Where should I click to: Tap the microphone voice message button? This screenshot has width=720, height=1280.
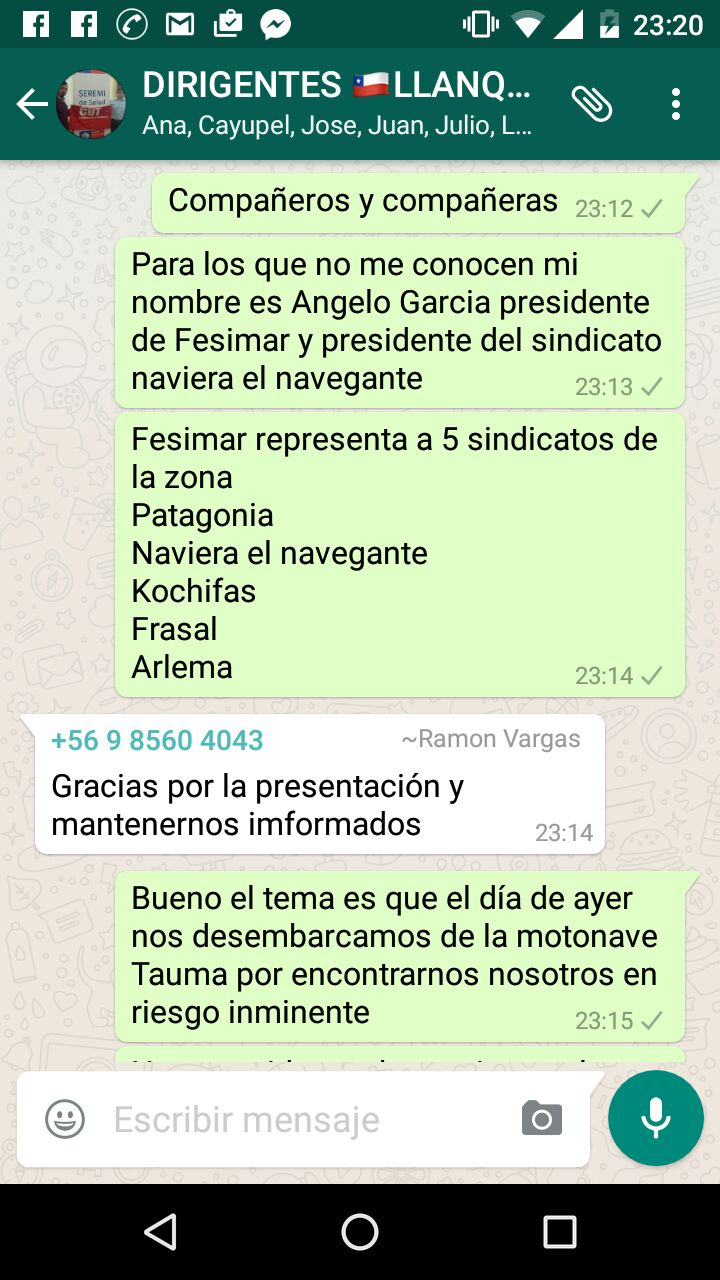click(x=656, y=1118)
